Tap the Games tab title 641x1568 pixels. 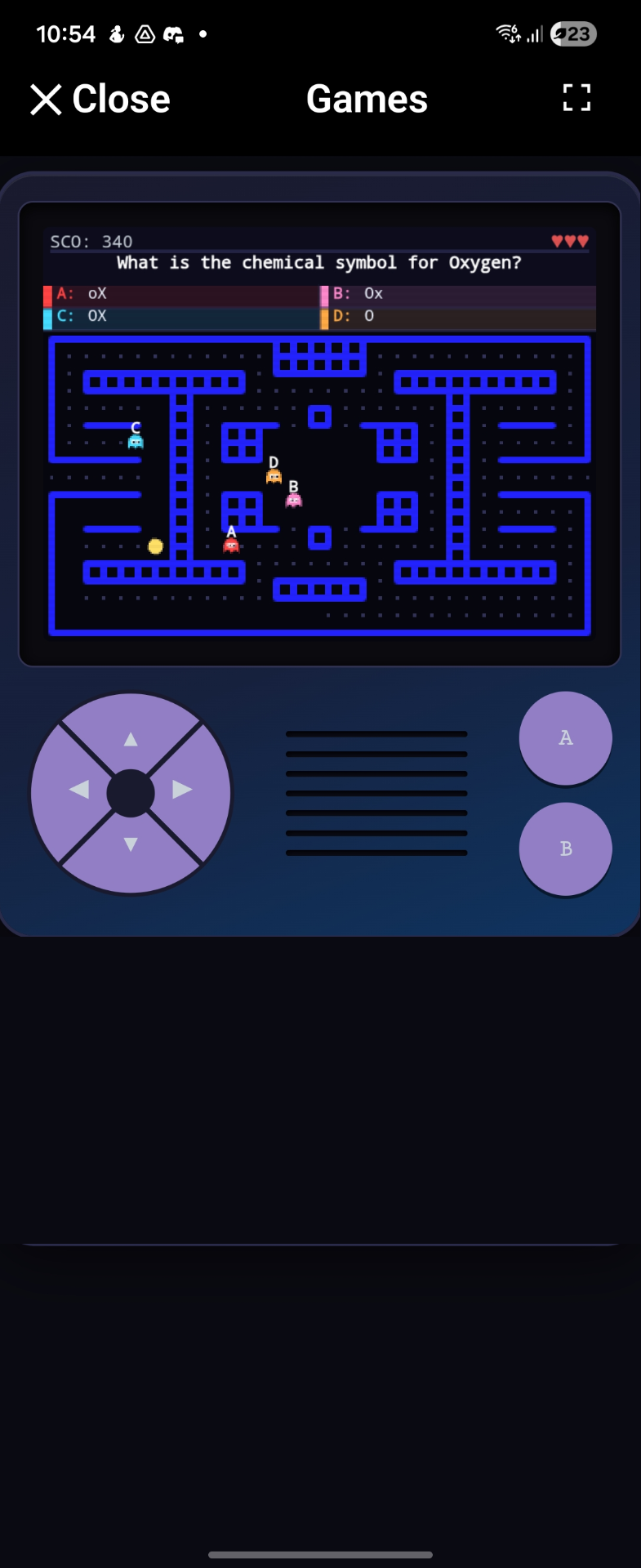click(x=366, y=97)
